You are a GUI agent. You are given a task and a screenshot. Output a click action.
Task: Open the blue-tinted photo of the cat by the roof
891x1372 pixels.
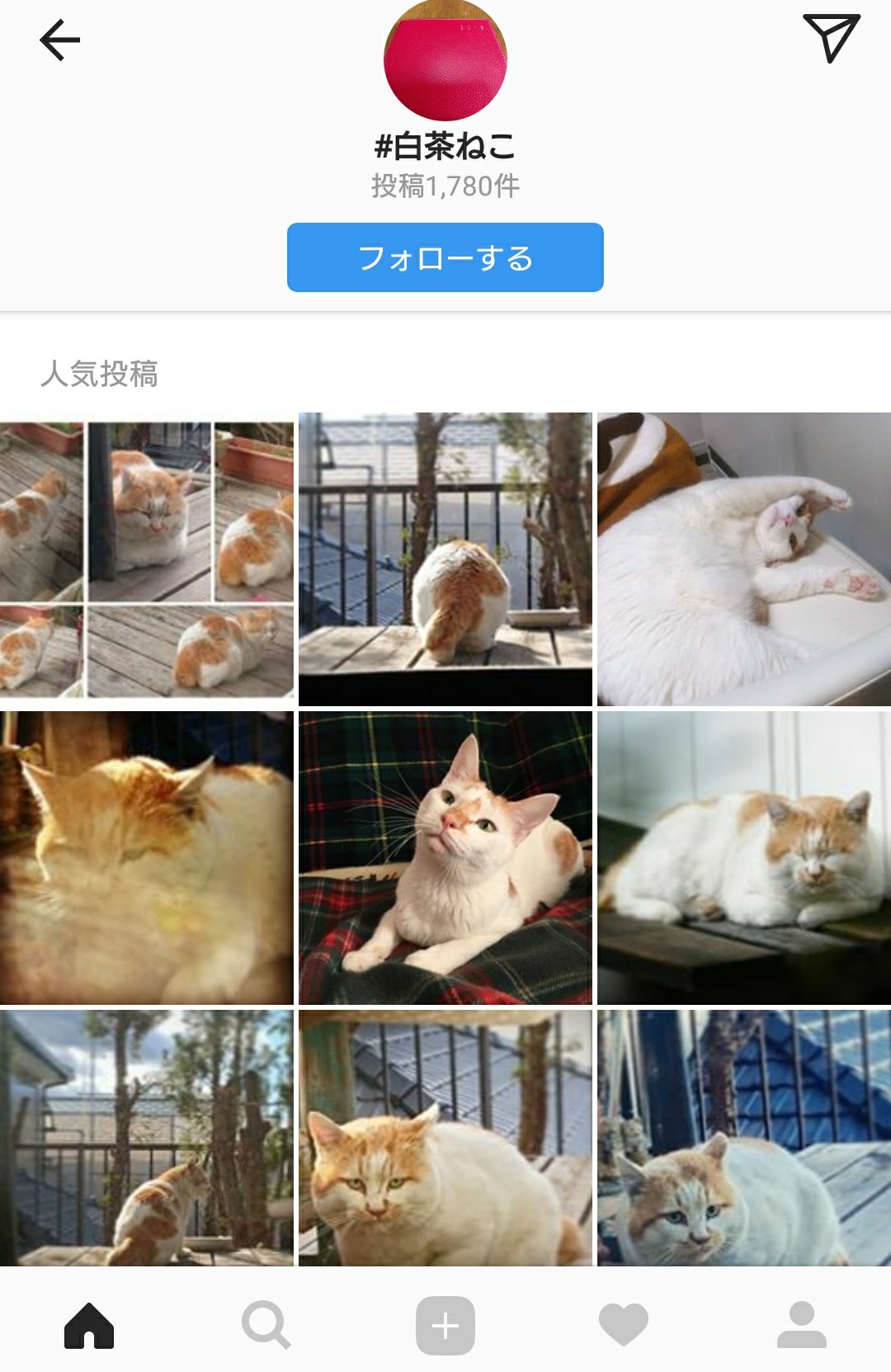coord(744,1139)
